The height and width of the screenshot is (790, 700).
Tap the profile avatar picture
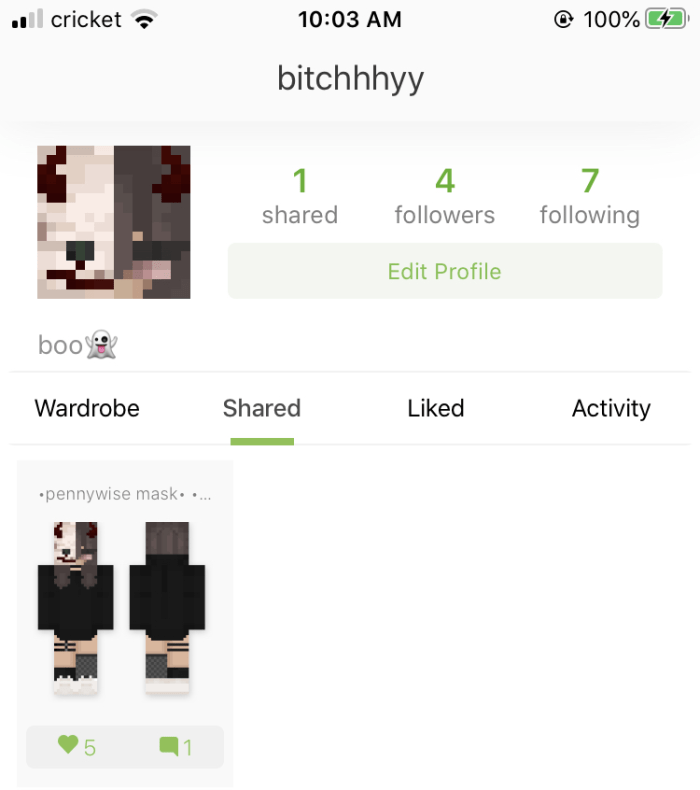114,222
